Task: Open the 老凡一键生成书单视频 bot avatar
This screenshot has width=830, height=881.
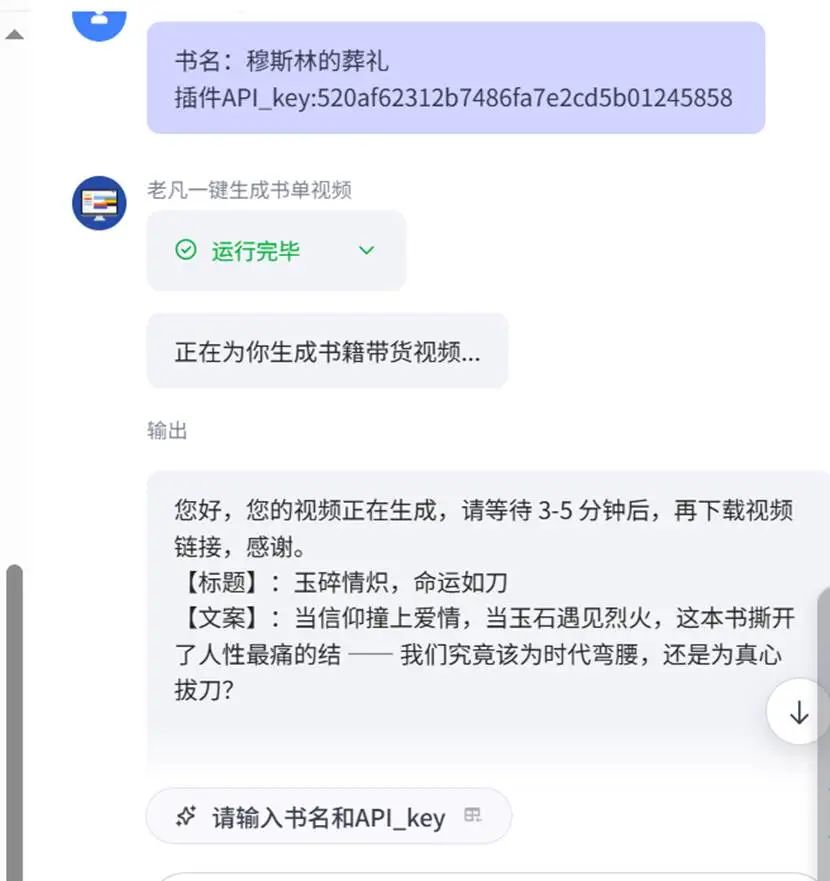Action: tap(99, 203)
